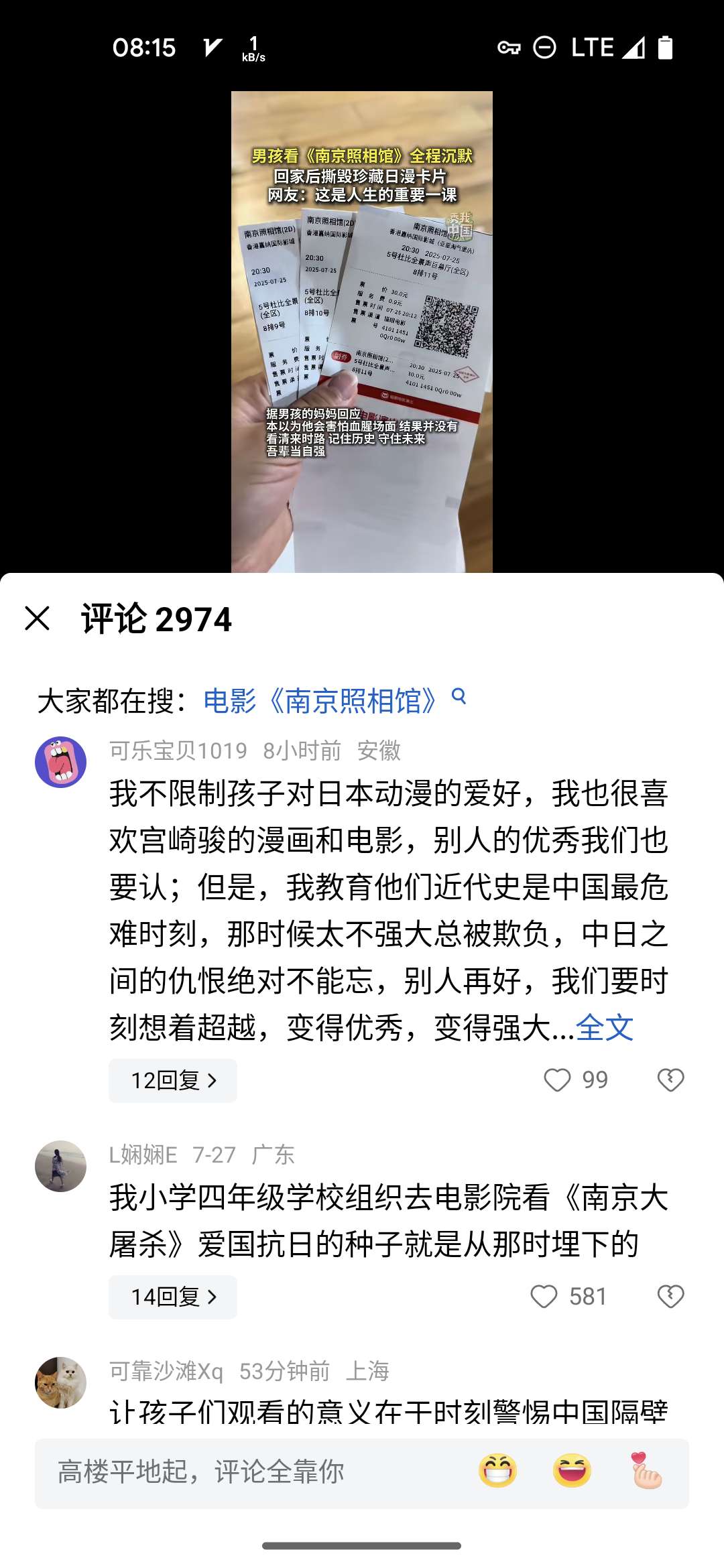Image resolution: width=724 pixels, height=1568 pixels.
Task: Insert the laughing squint emoji
Action: point(572,1472)
